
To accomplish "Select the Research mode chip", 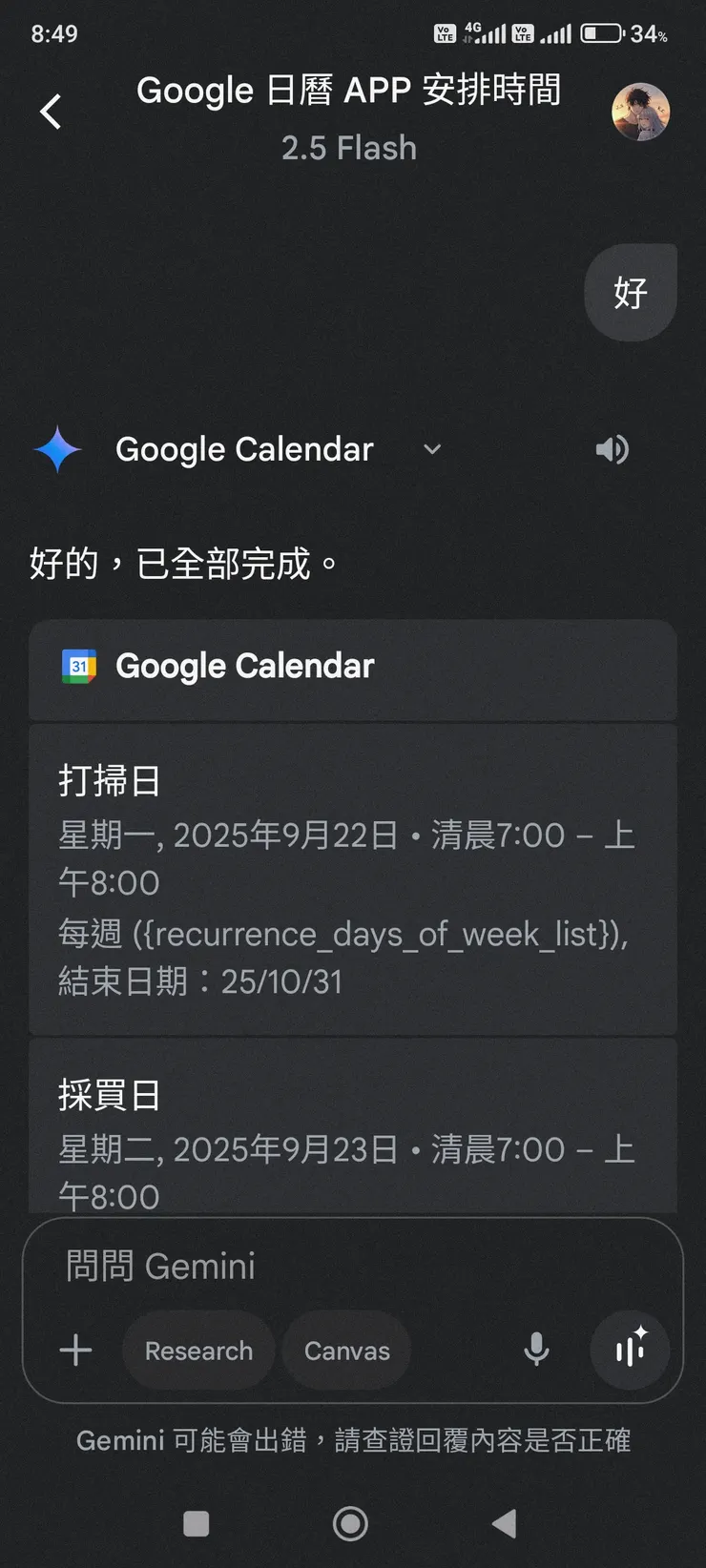I will coord(197,1350).
